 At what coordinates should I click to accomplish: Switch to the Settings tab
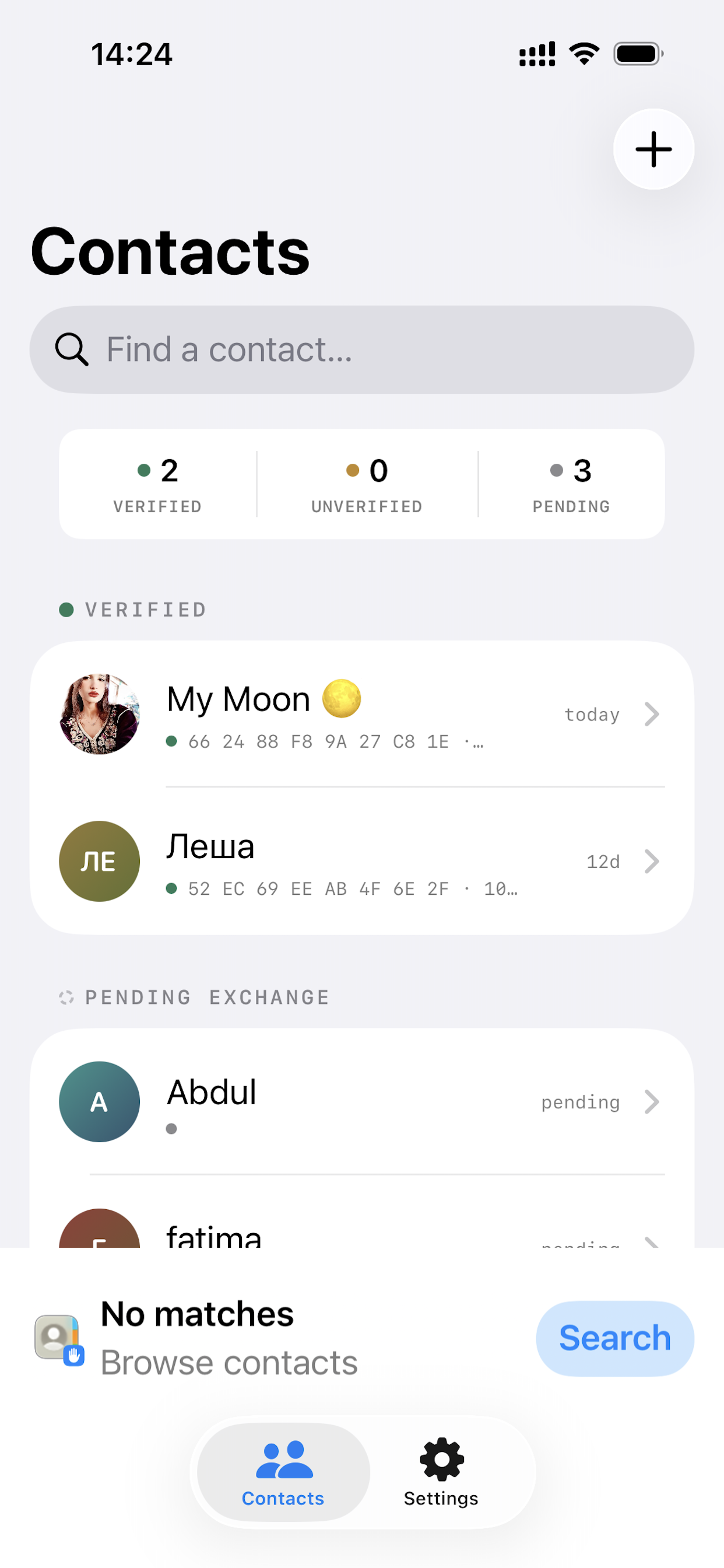[x=441, y=1471]
